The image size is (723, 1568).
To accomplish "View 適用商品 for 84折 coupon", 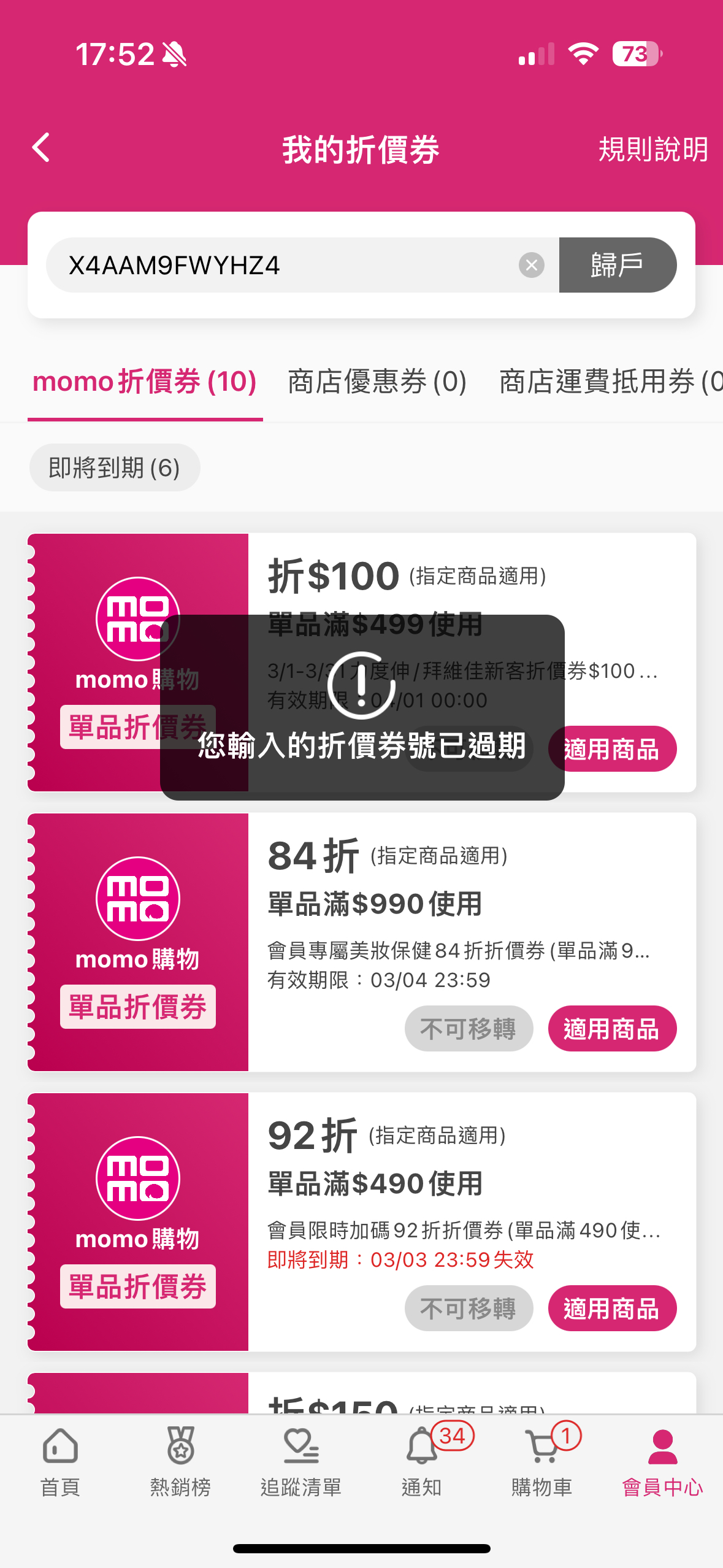I will 612,1029.
